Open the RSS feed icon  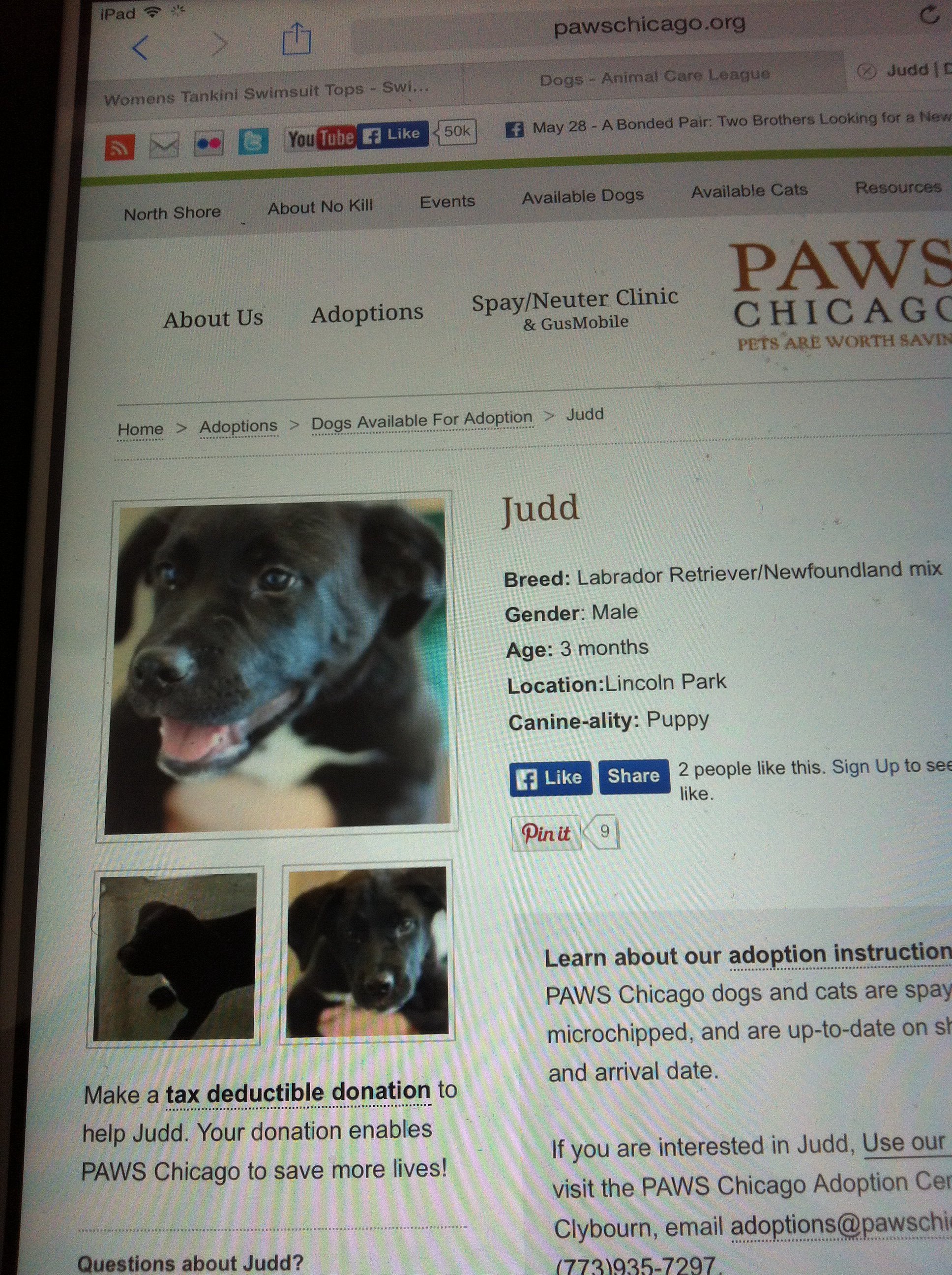pyautogui.click(x=120, y=147)
